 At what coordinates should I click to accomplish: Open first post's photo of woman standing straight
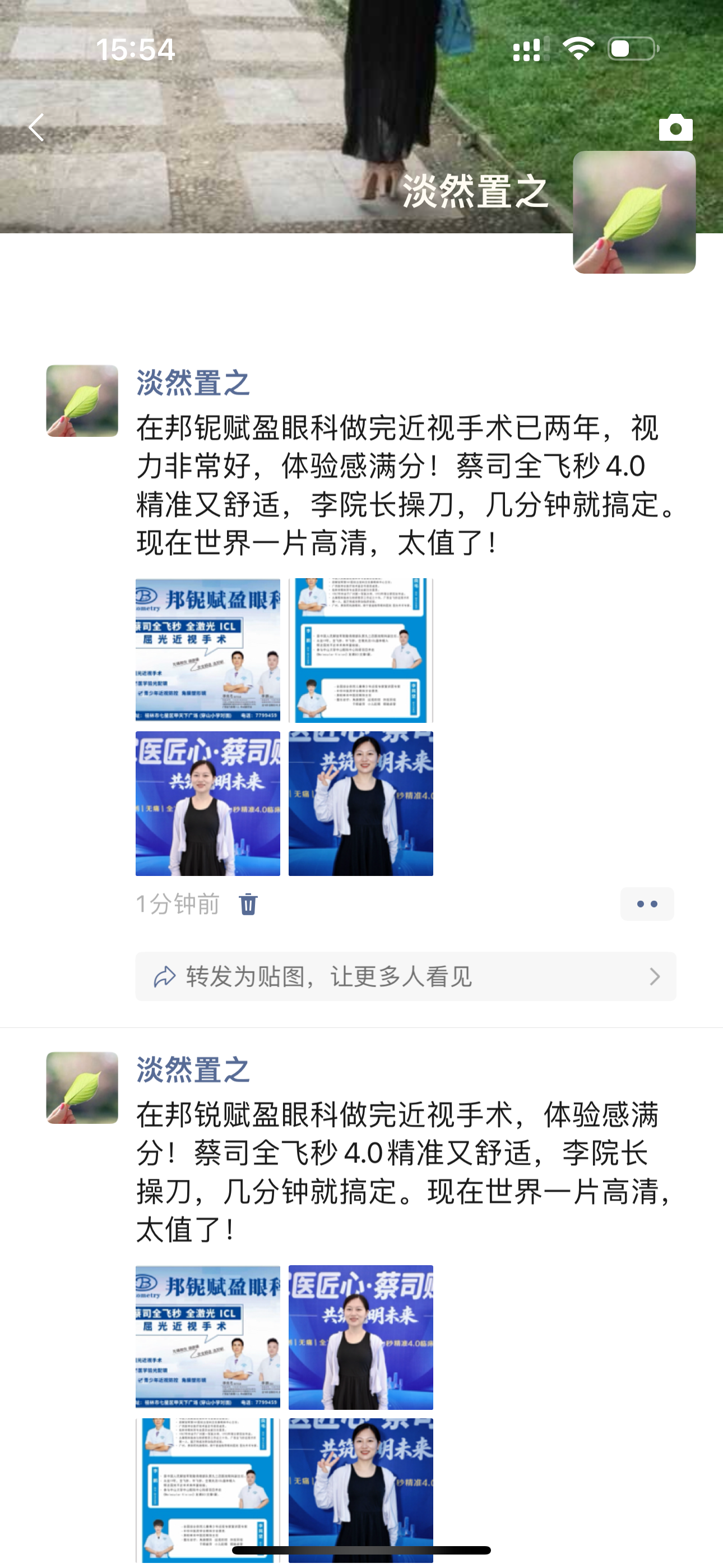(x=207, y=804)
